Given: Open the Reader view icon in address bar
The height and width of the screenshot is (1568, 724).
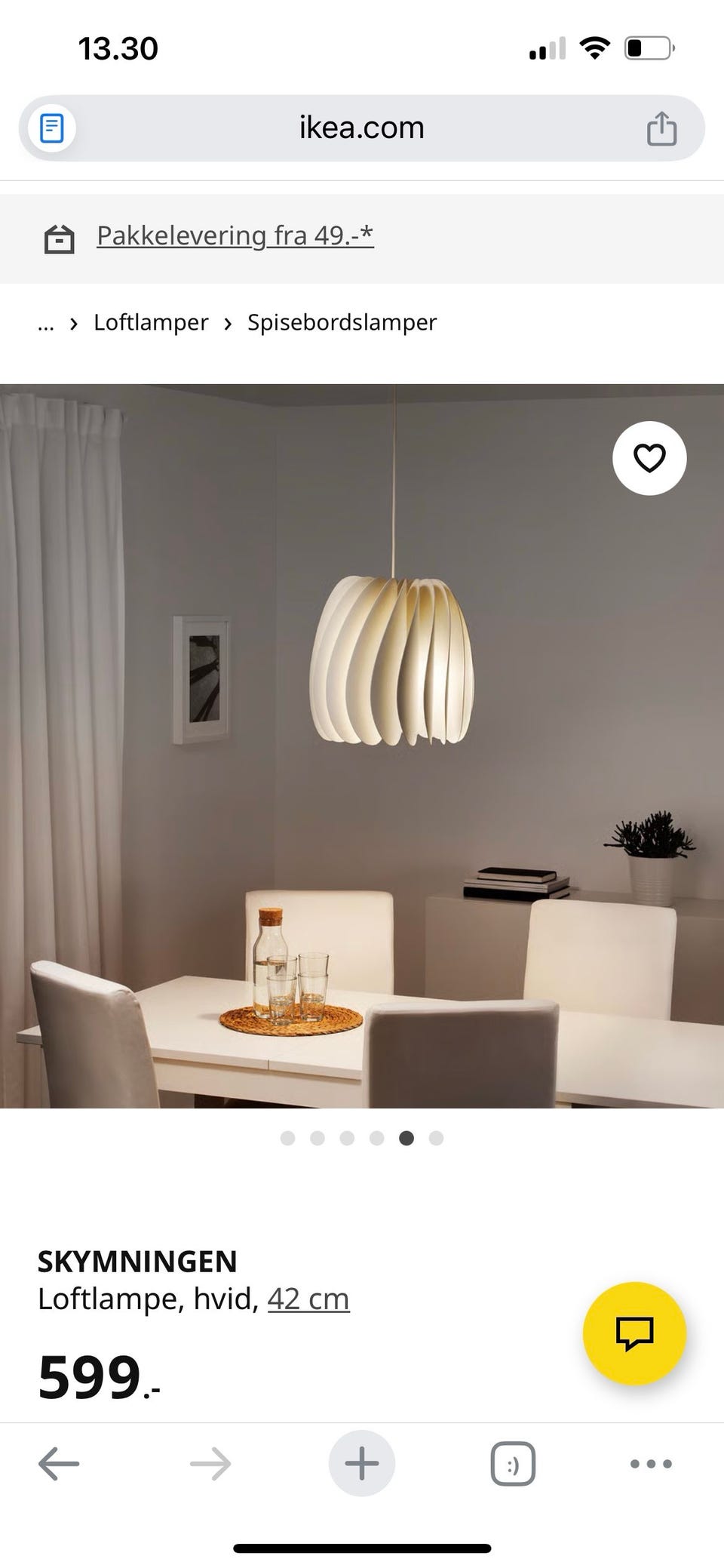Looking at the screenshot, I should point(53,128).
